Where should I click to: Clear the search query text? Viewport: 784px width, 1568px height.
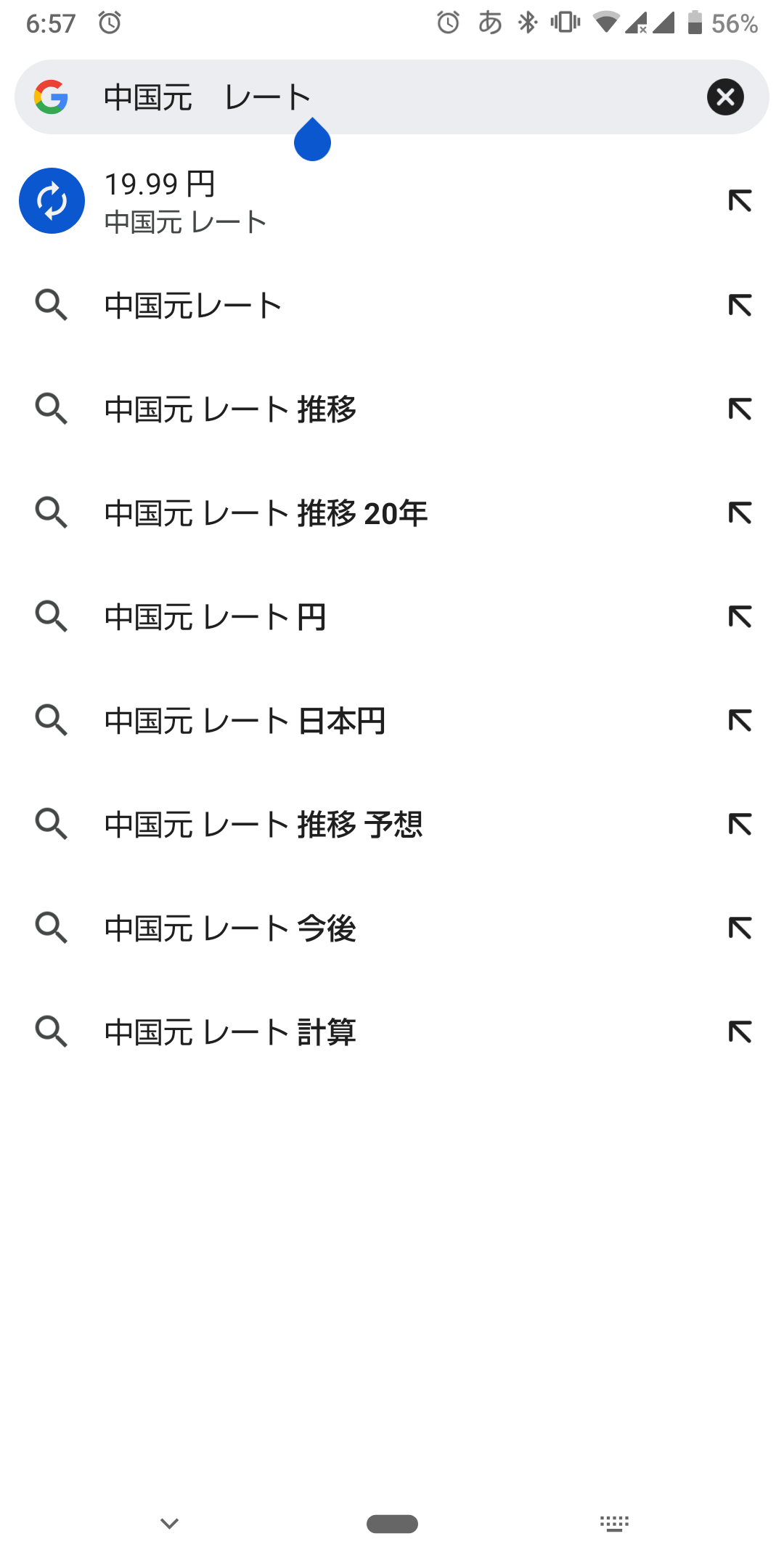[x=725, y=97]
